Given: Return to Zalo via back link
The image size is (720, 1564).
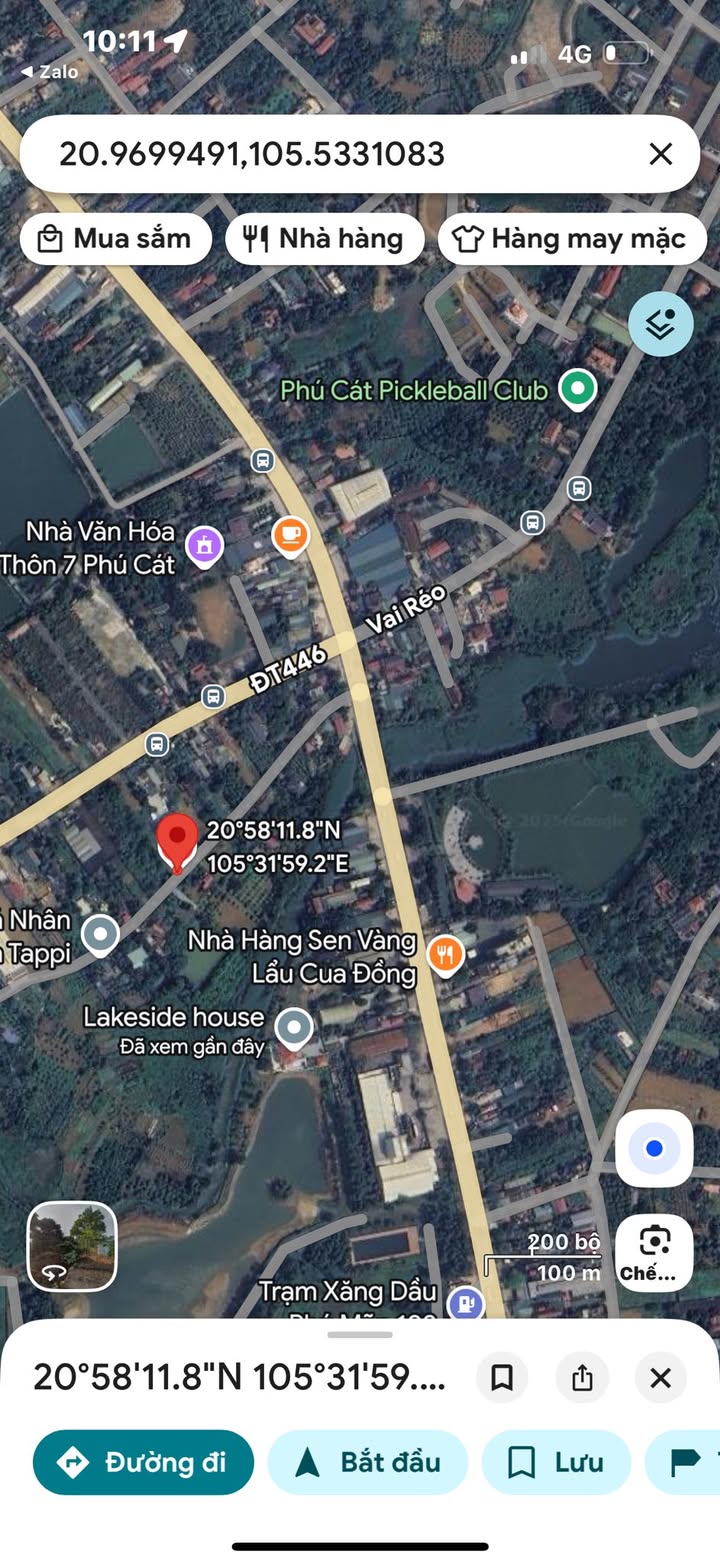Looking at the screenshot, I should point(50,72).
